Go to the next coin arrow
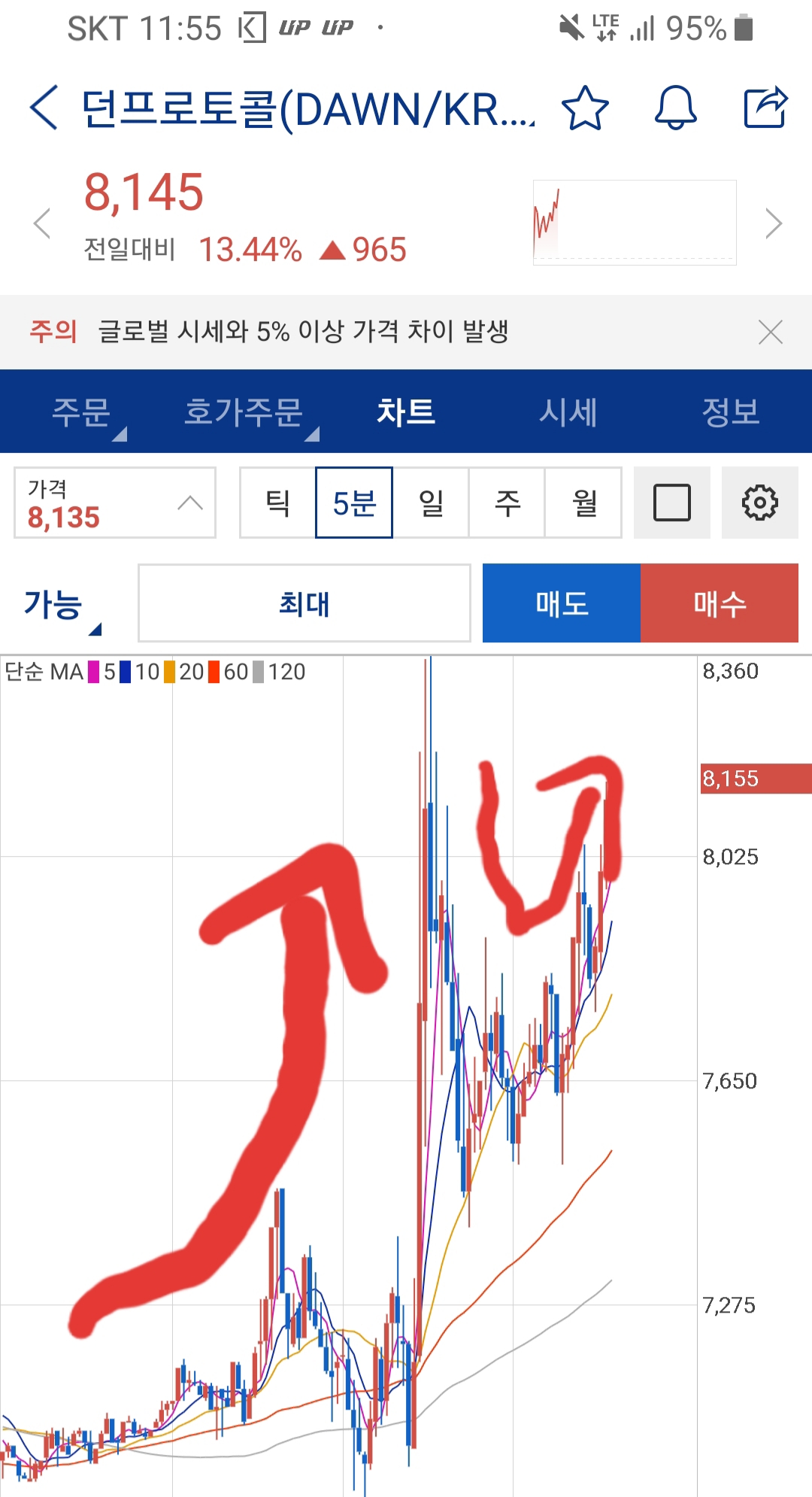The width and height of the screenshot is (812, 1497). (773, 223)
